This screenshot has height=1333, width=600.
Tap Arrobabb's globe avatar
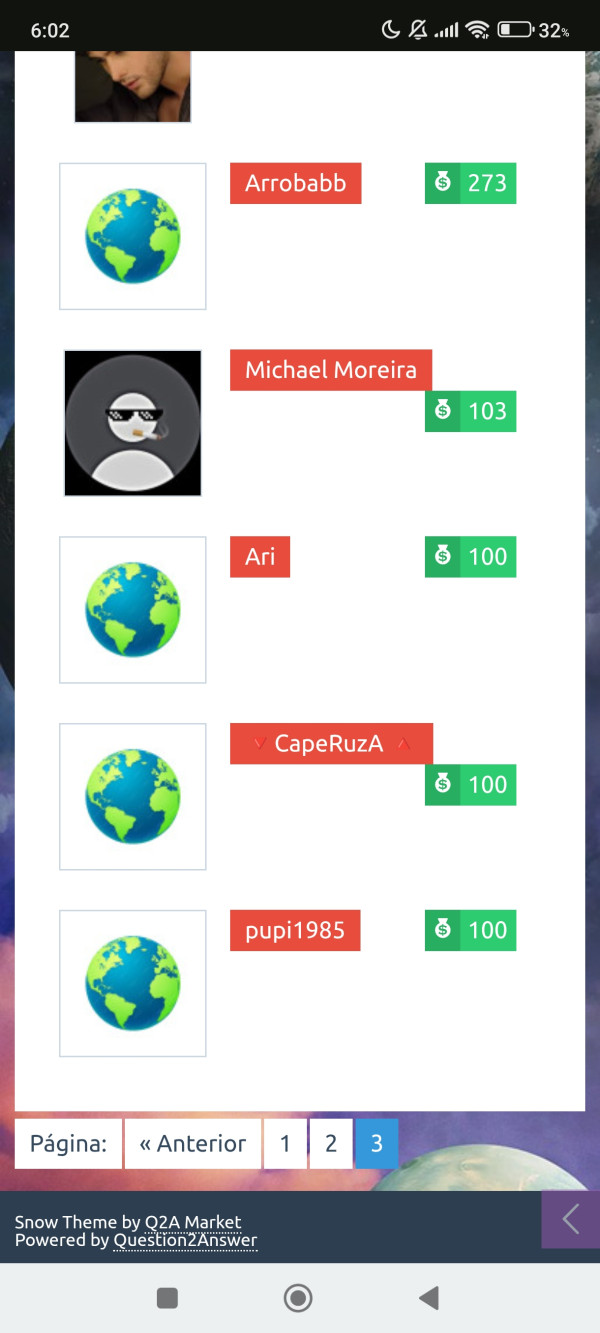tap(133, 237)
